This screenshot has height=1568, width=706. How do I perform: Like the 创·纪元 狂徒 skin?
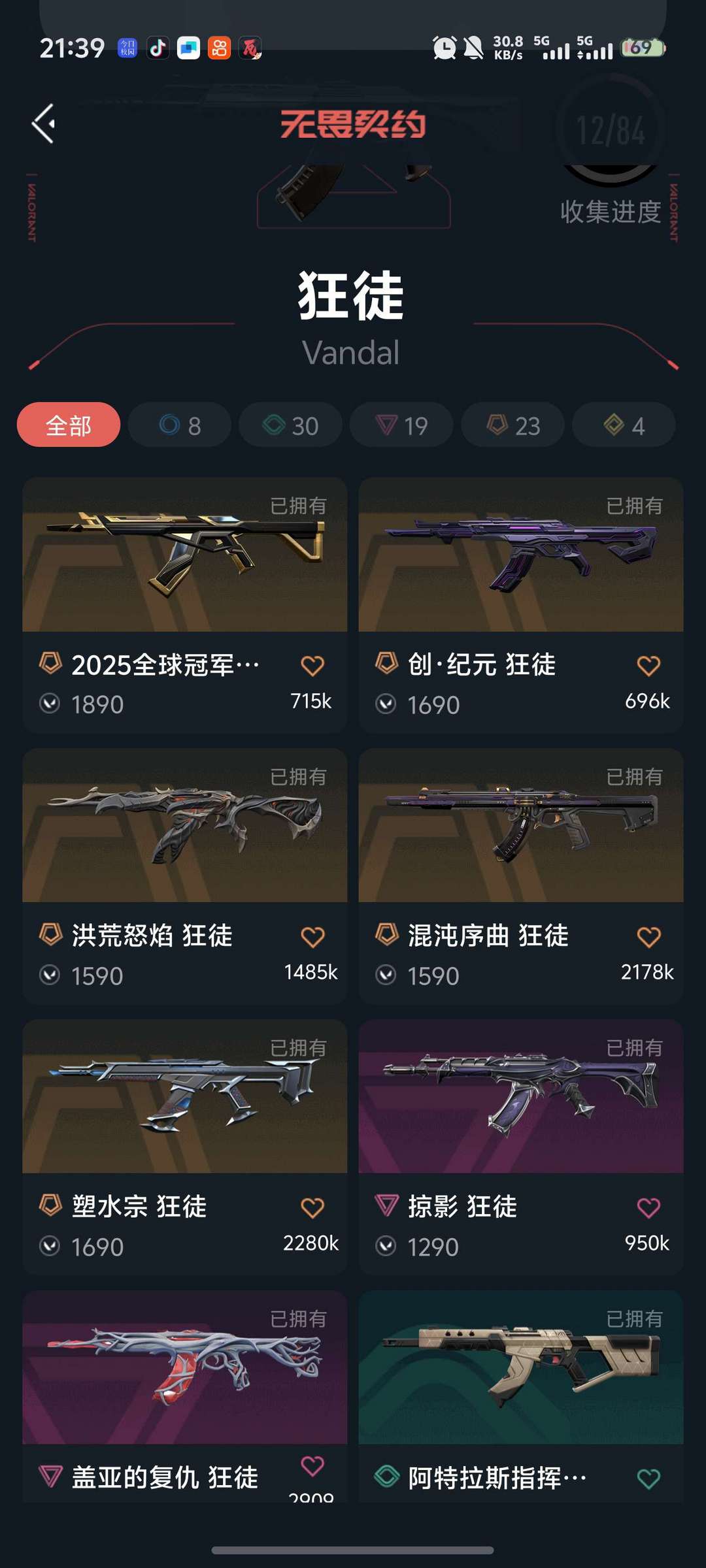(648, 666)
